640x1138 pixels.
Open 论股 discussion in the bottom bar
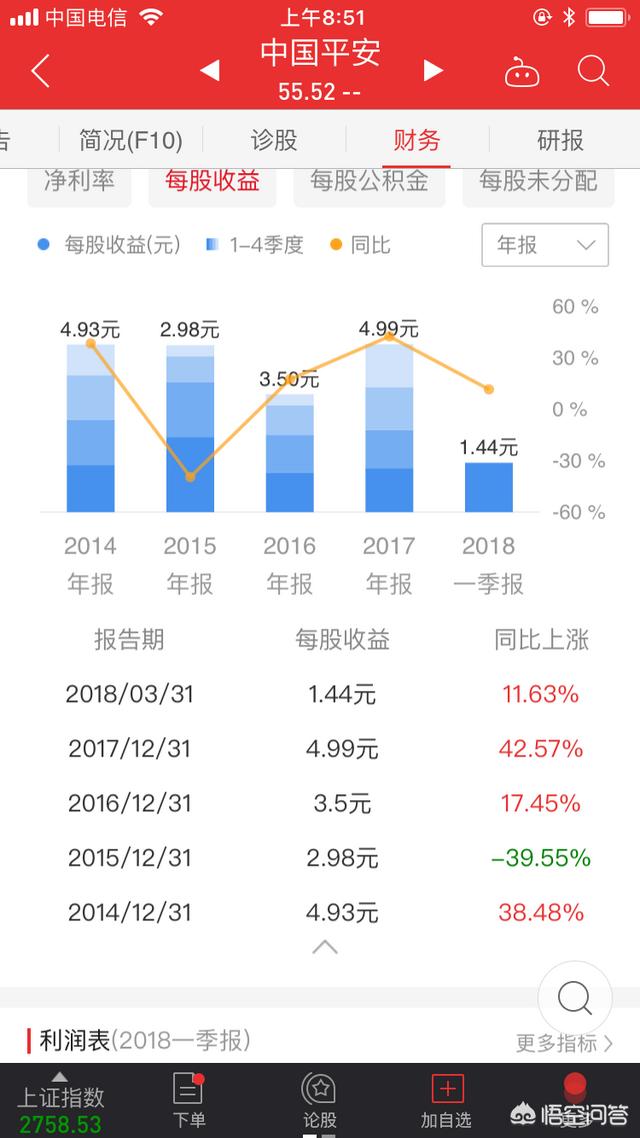[x=318, y=1100]
